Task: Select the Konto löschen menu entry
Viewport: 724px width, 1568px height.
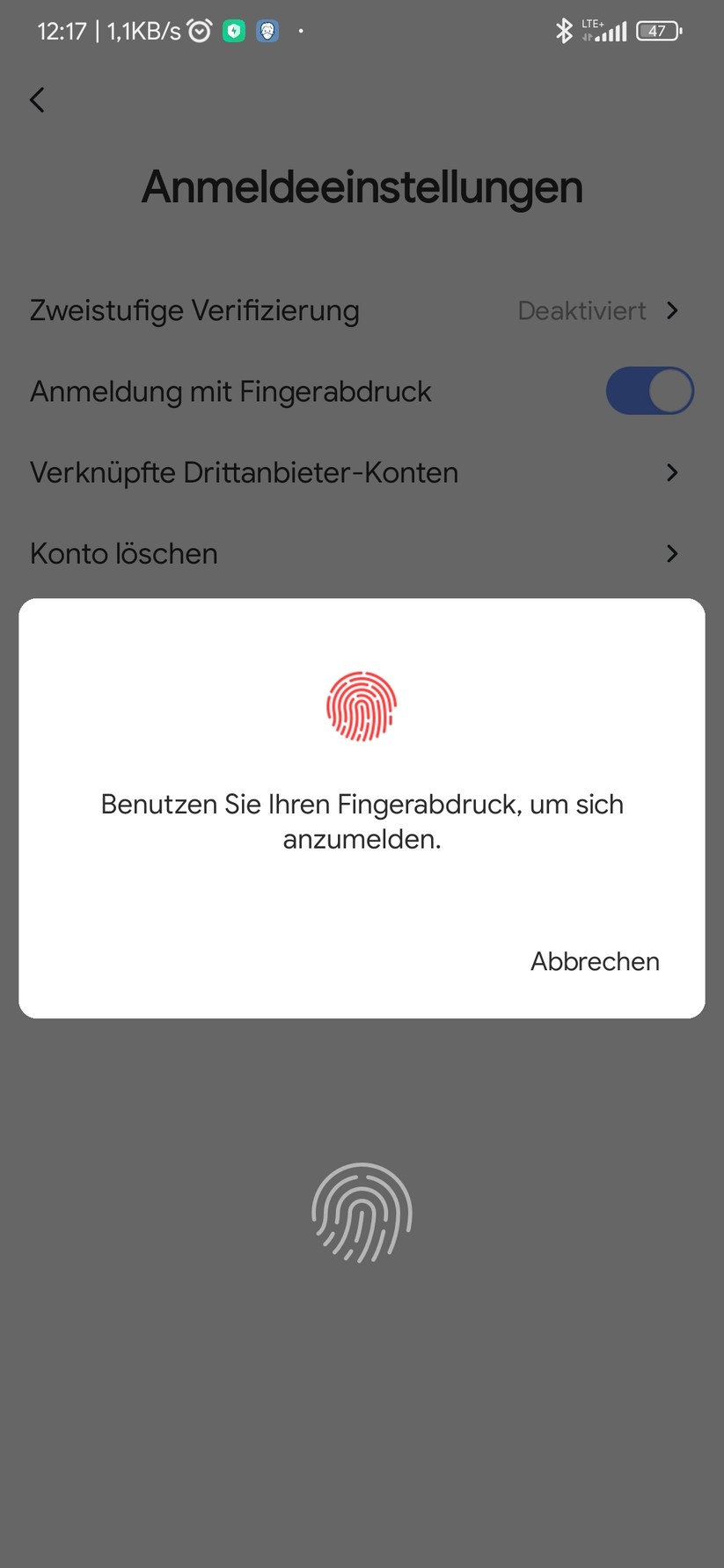Action: click(x=123, y=553)
